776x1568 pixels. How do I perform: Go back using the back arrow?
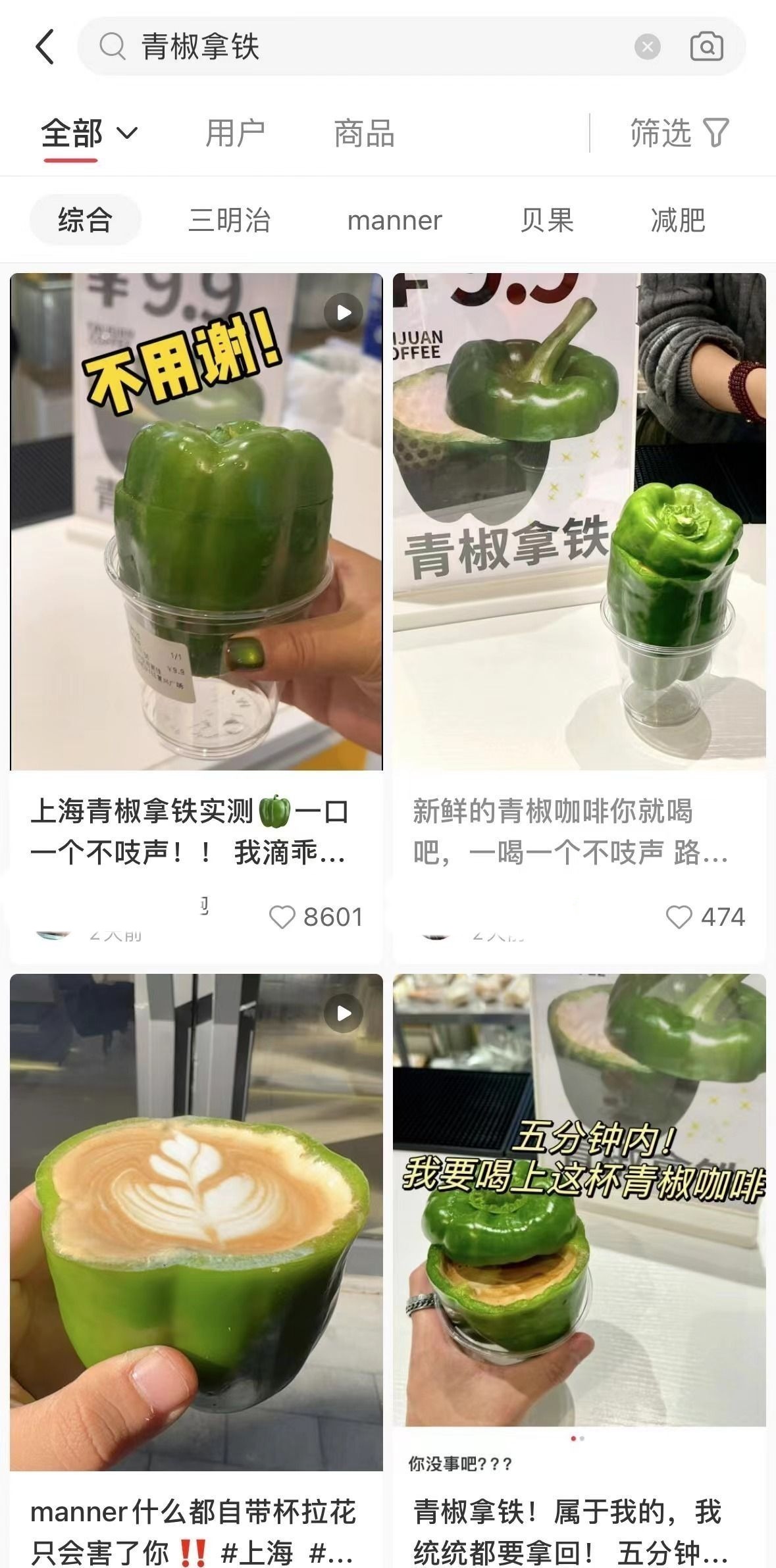point(45,47)
